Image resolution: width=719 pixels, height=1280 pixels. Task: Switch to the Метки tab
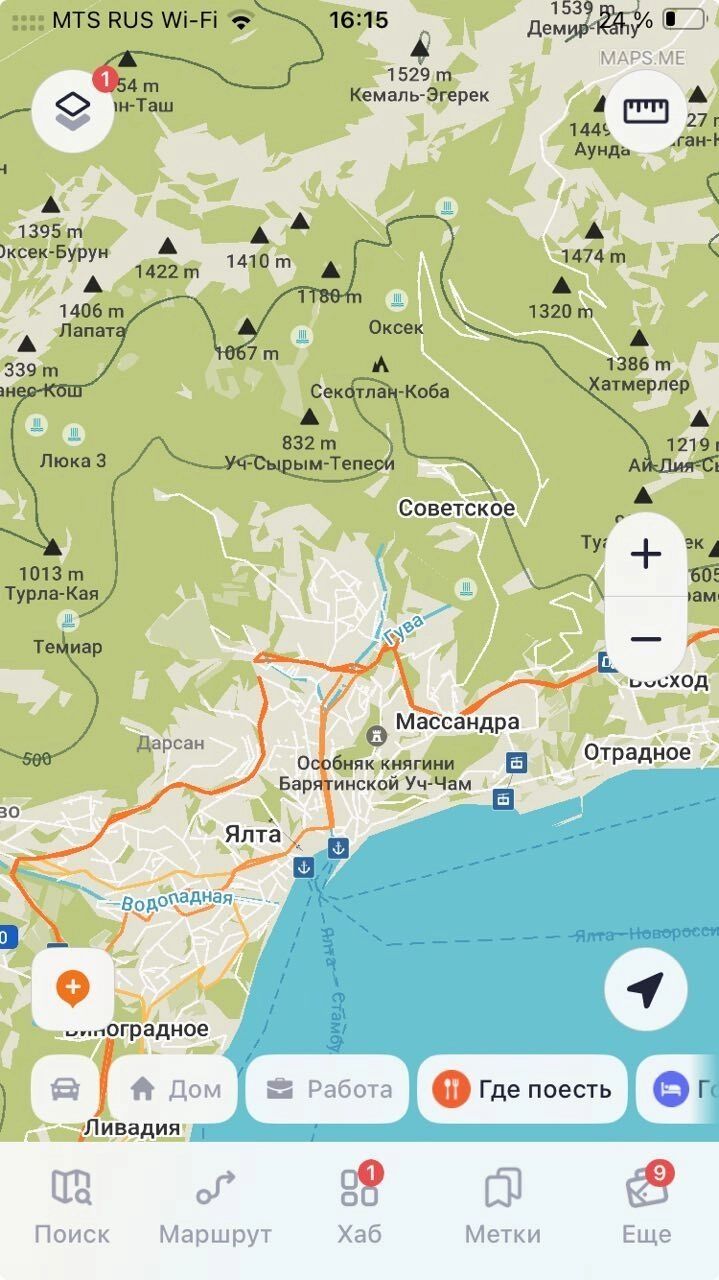[503, 1207]
